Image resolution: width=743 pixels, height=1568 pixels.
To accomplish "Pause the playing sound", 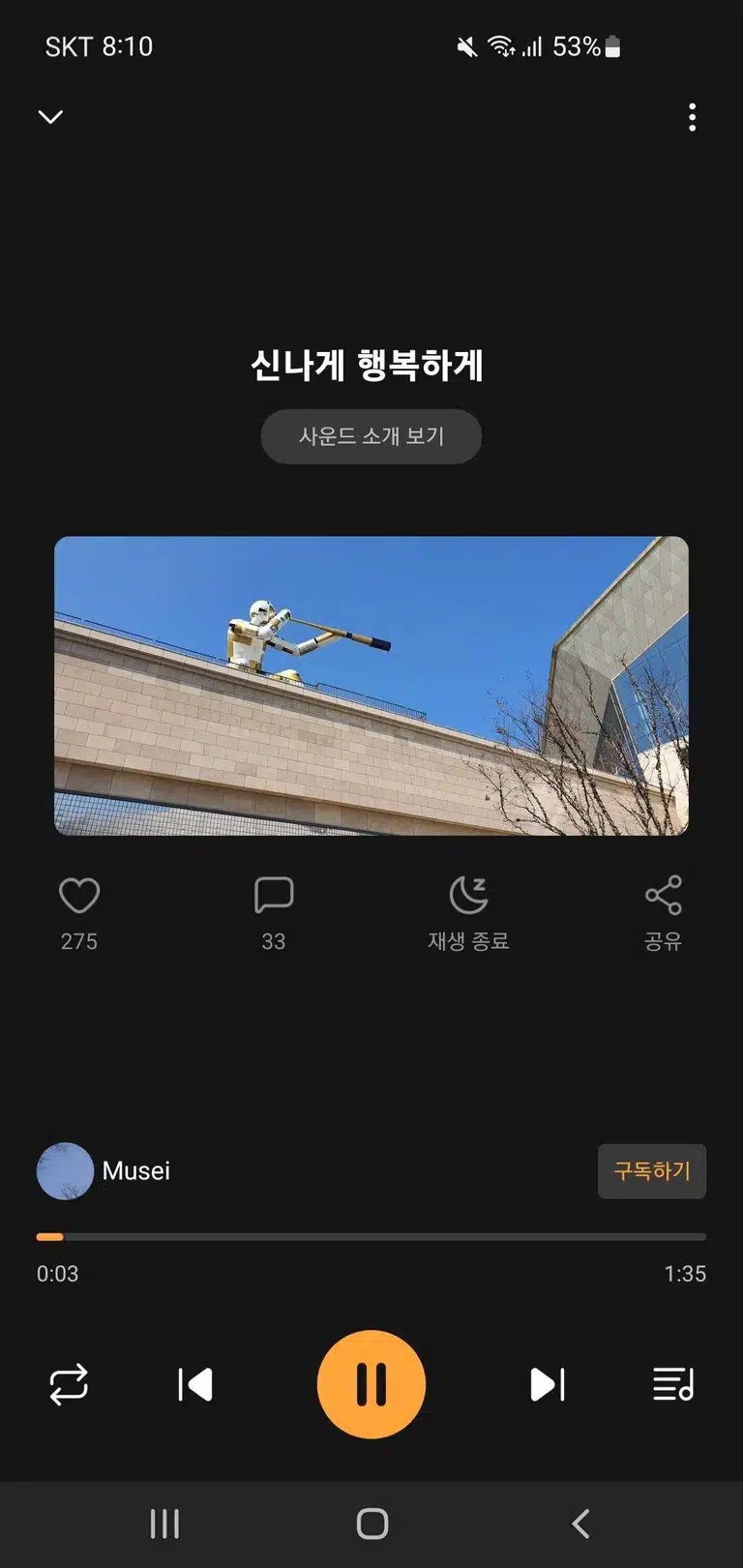I will 371,1384.
